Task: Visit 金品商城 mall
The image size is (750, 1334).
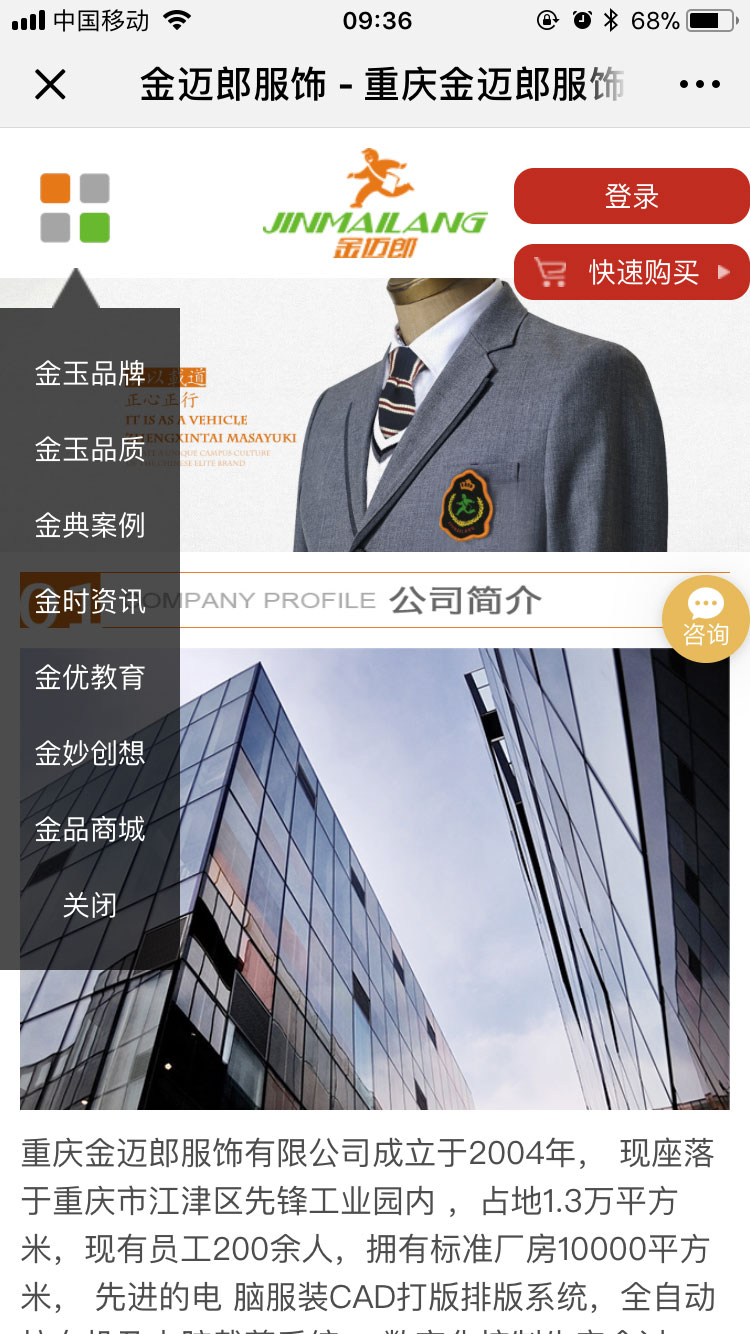Action: coord(90,829)
